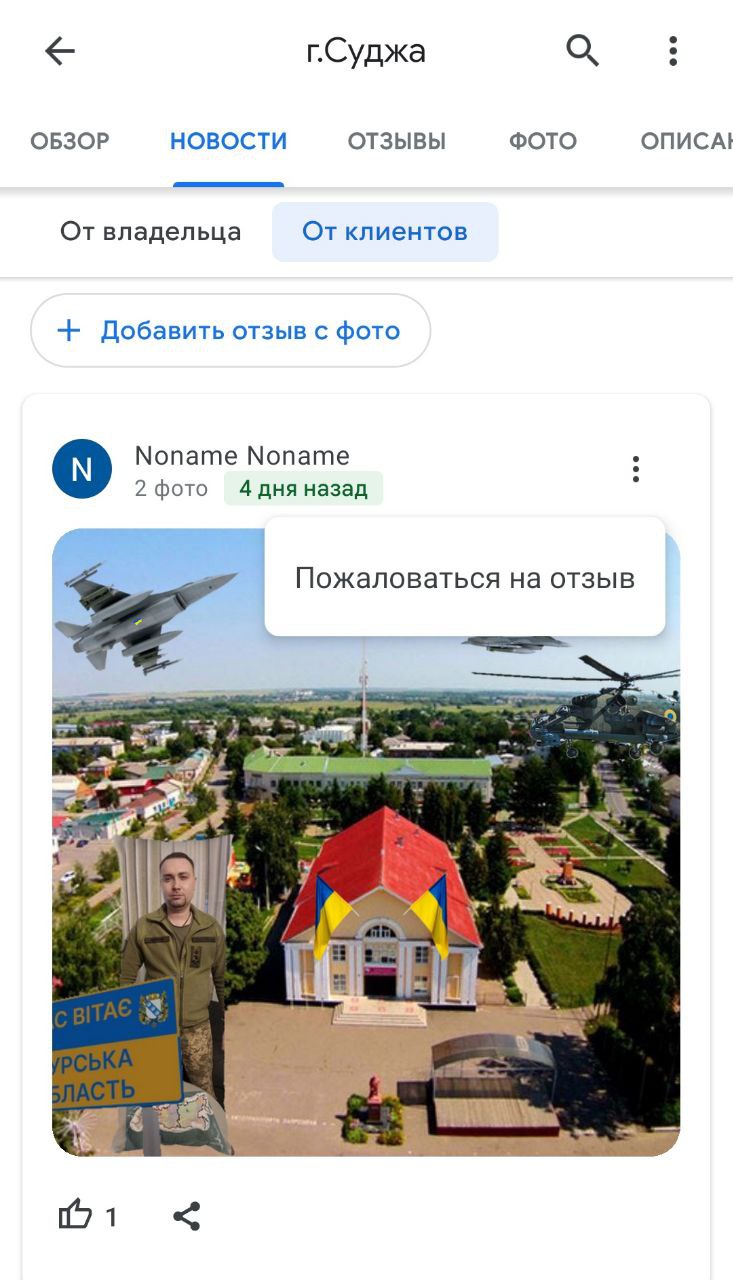
Task: Select the От клиентов filter chip
Action: pyautogui.click(x=385, y=232)
